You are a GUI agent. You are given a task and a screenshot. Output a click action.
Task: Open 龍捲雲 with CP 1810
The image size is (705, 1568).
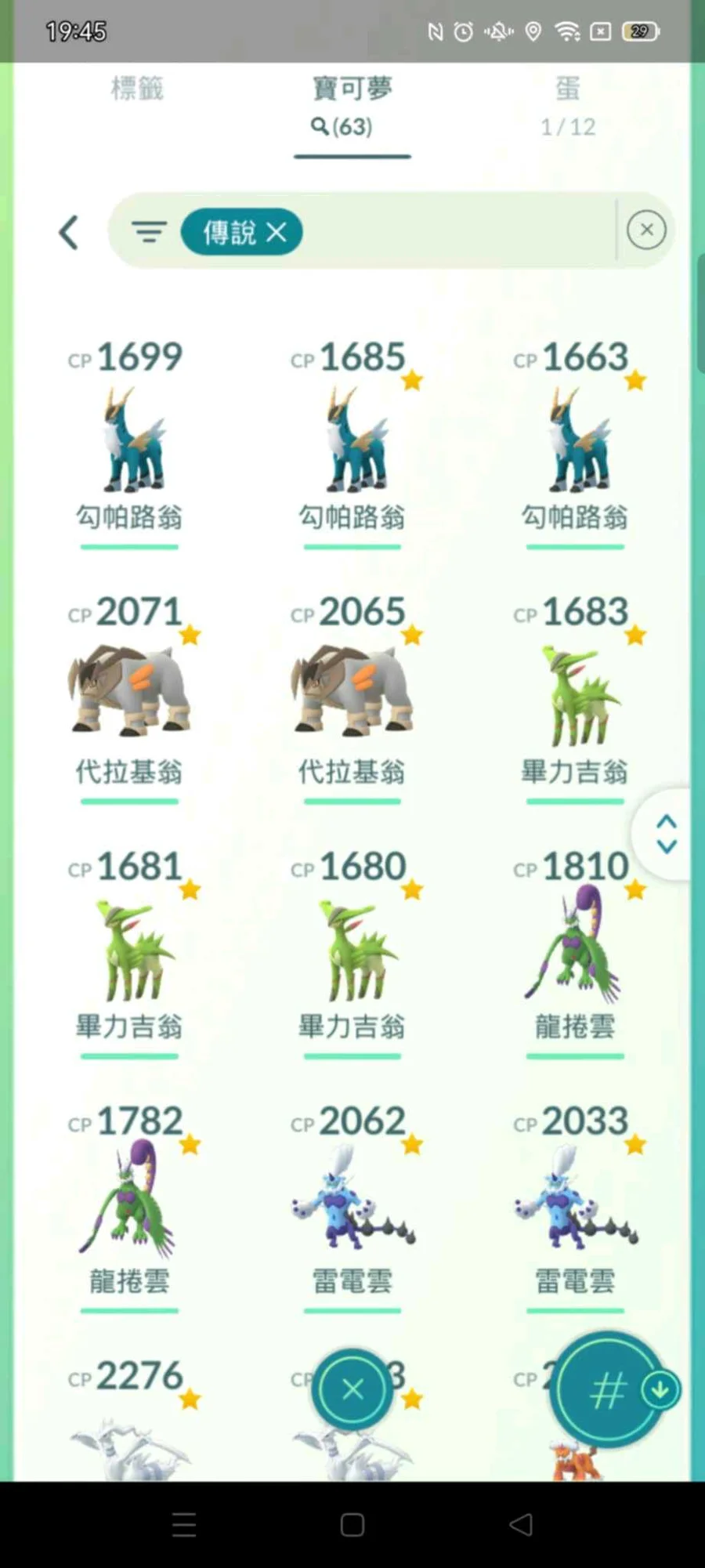click(x=576, y=948)
